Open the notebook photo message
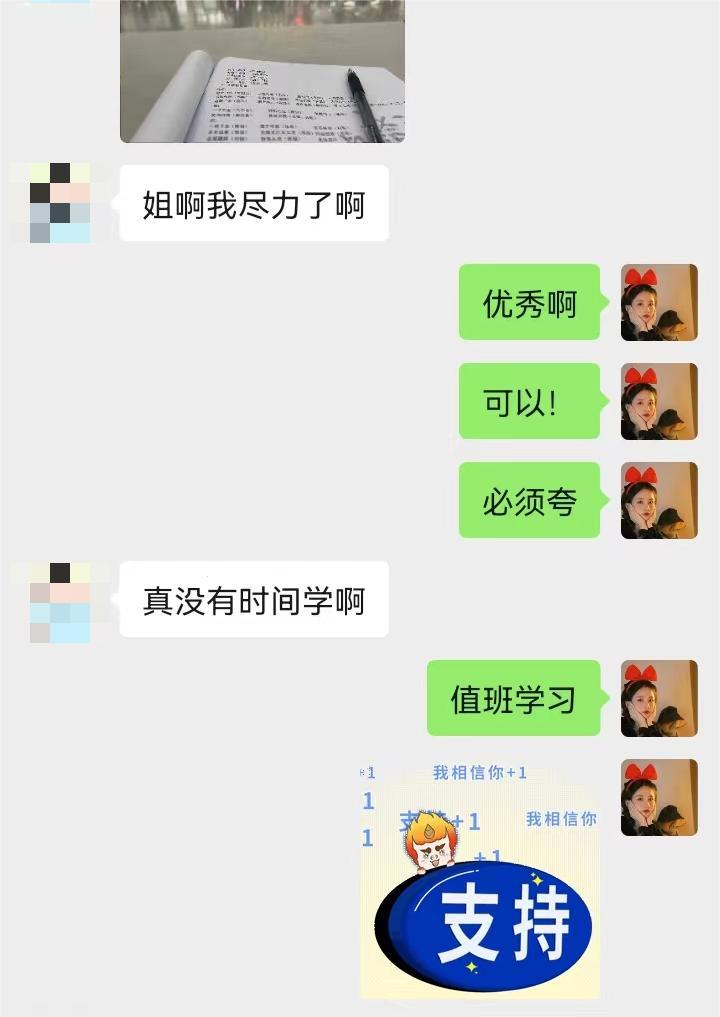Screen dimensions: 720x1017 262,70
